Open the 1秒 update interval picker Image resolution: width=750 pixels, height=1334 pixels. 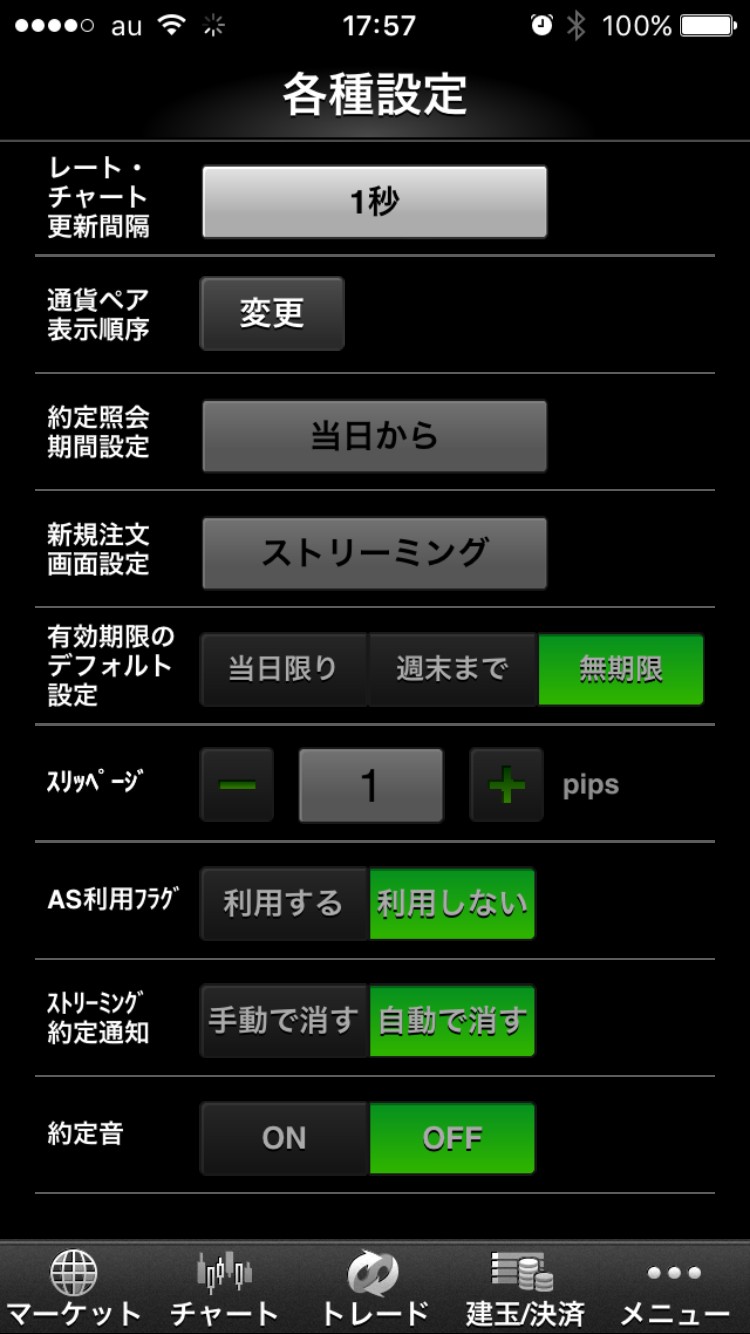point(374,202)
